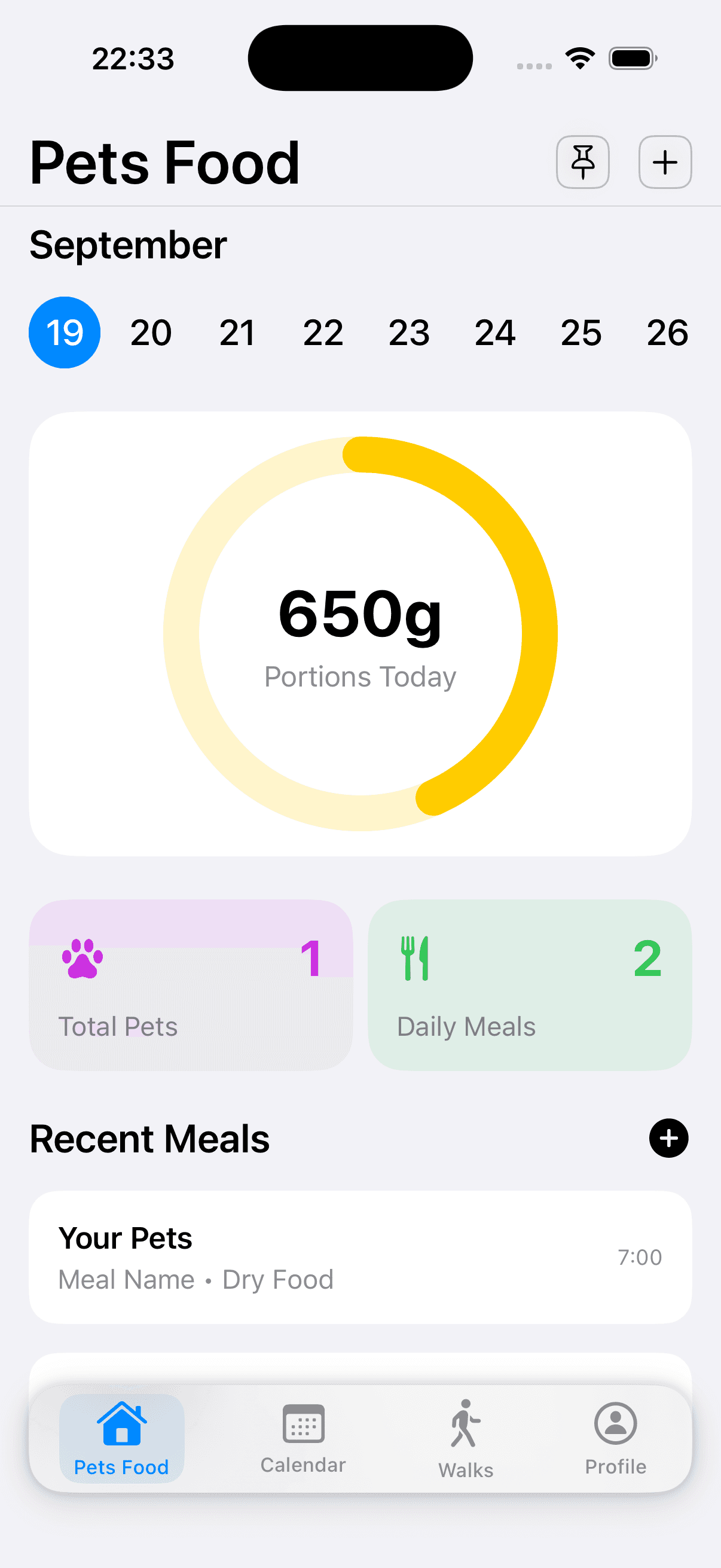Choose date 24 in the date strip
The image size is (721, 1568).
click(x=494, y=332)
